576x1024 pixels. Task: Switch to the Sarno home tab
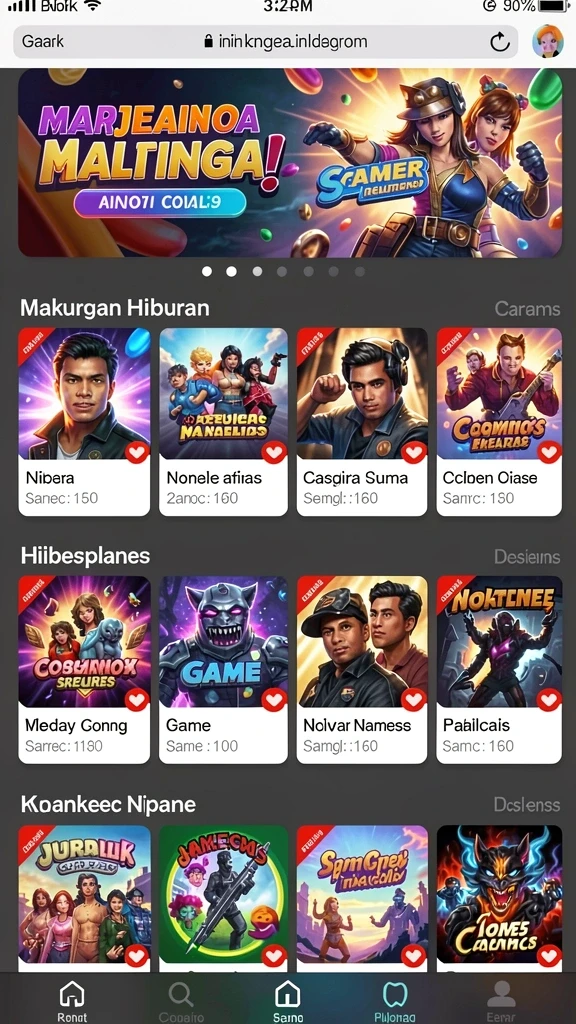(287, 1001)
